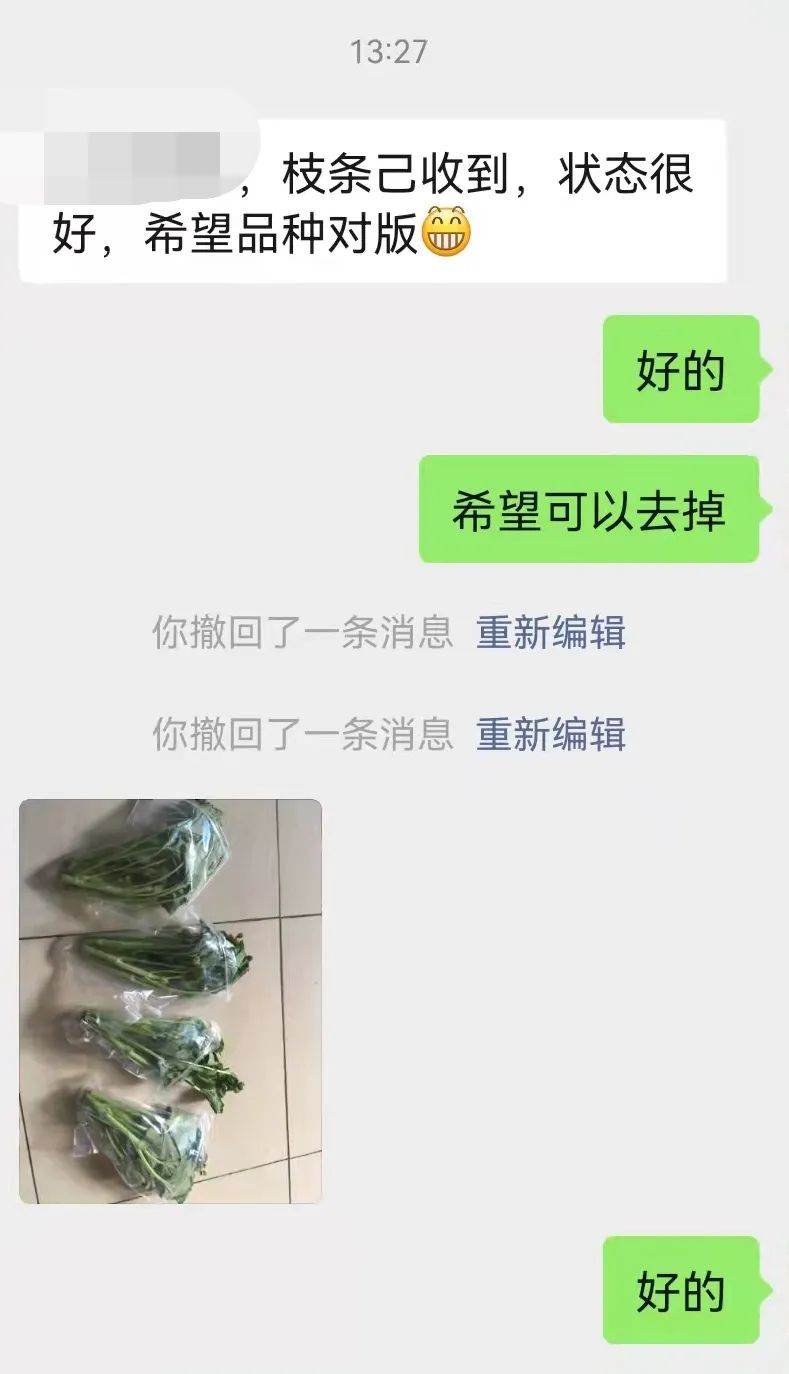The height and width of the screenshot is (1374, 789).
Task: Select the bubble reading 希望可以去掉
Action: click(x=588, y=510)
